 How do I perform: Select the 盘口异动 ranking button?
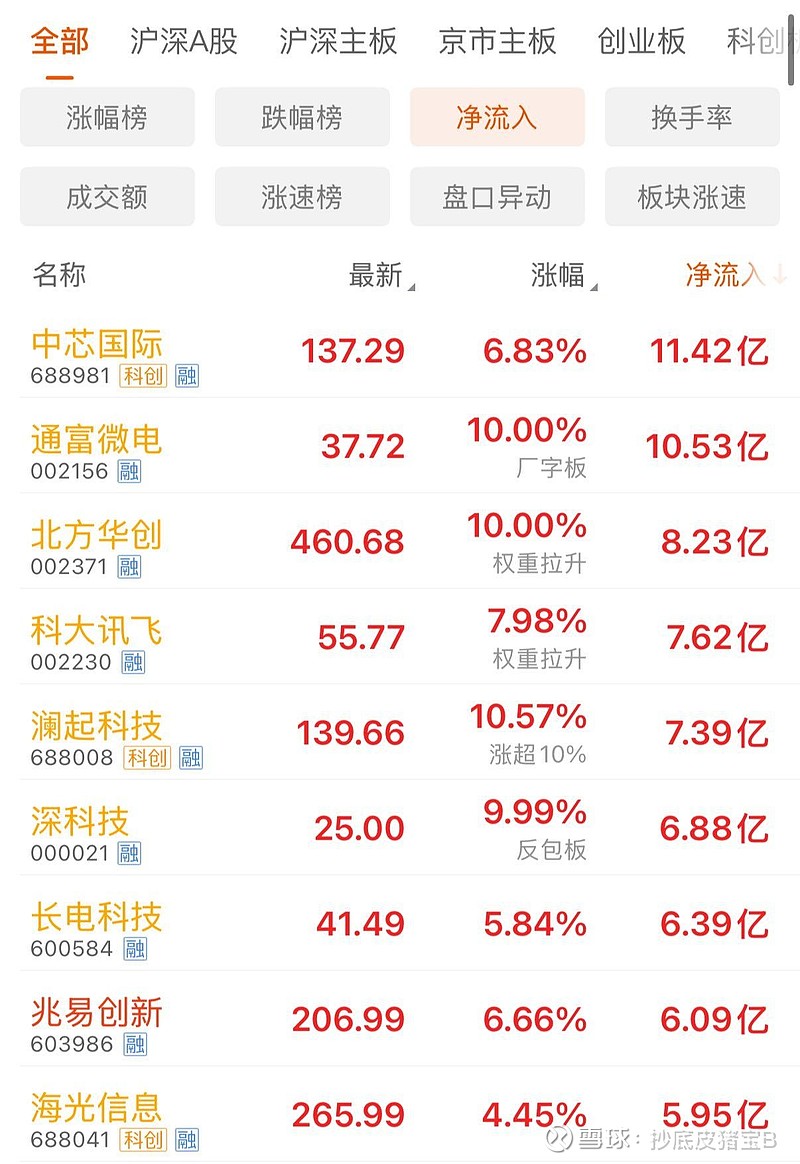(x=497, y=197)
